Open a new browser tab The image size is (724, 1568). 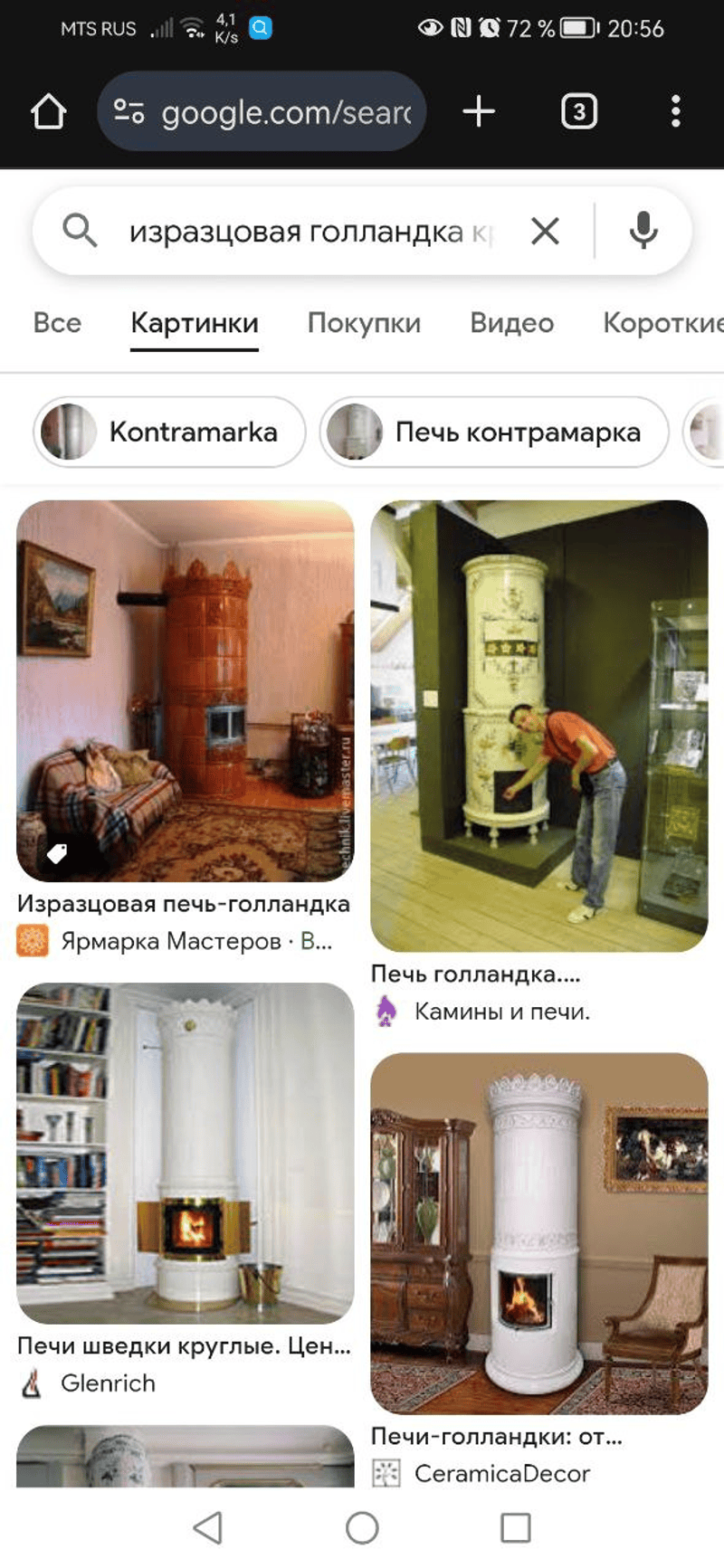coord(479,112)
